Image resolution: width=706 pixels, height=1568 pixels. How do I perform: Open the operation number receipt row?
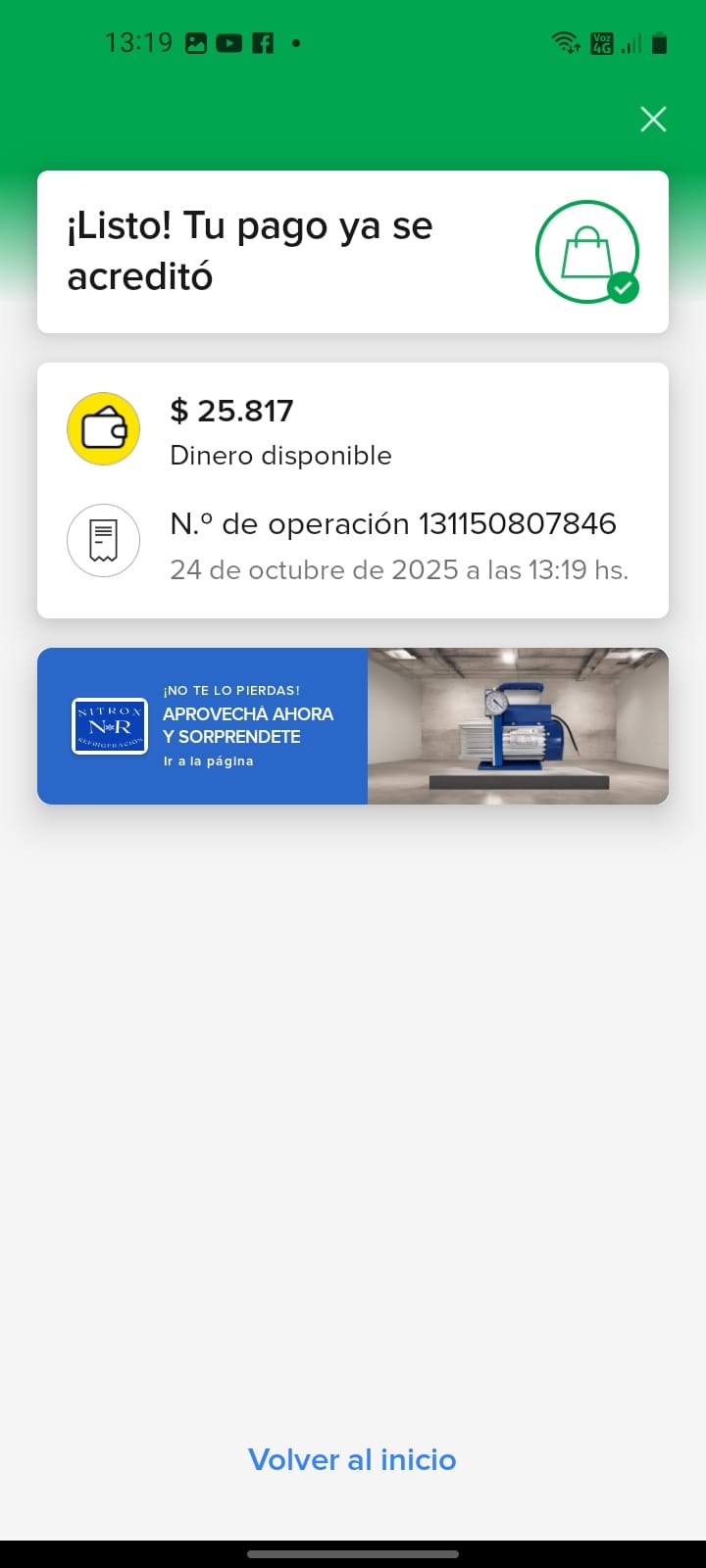coord(353,545)
